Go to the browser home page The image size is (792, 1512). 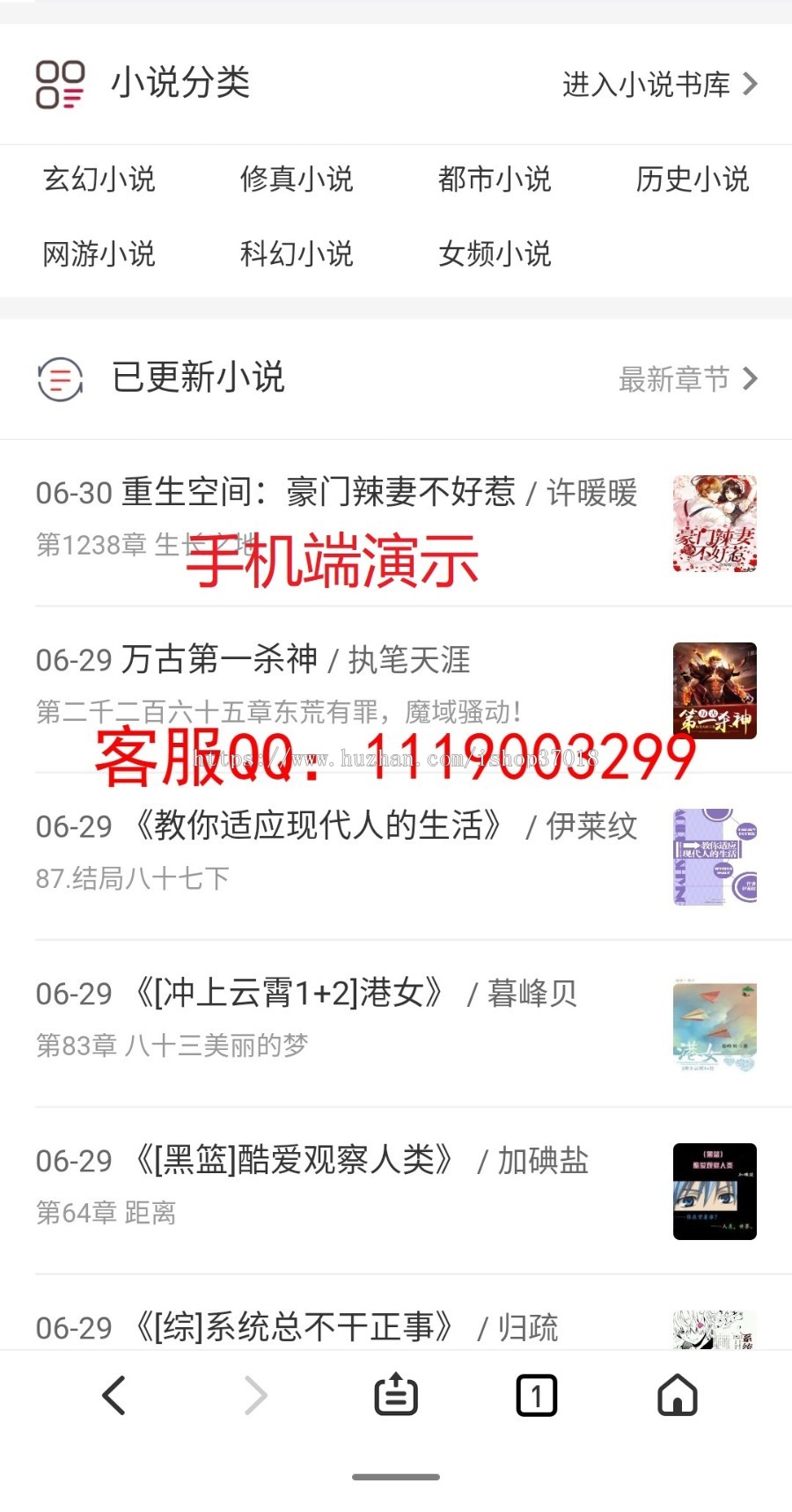coord(678,1396)
